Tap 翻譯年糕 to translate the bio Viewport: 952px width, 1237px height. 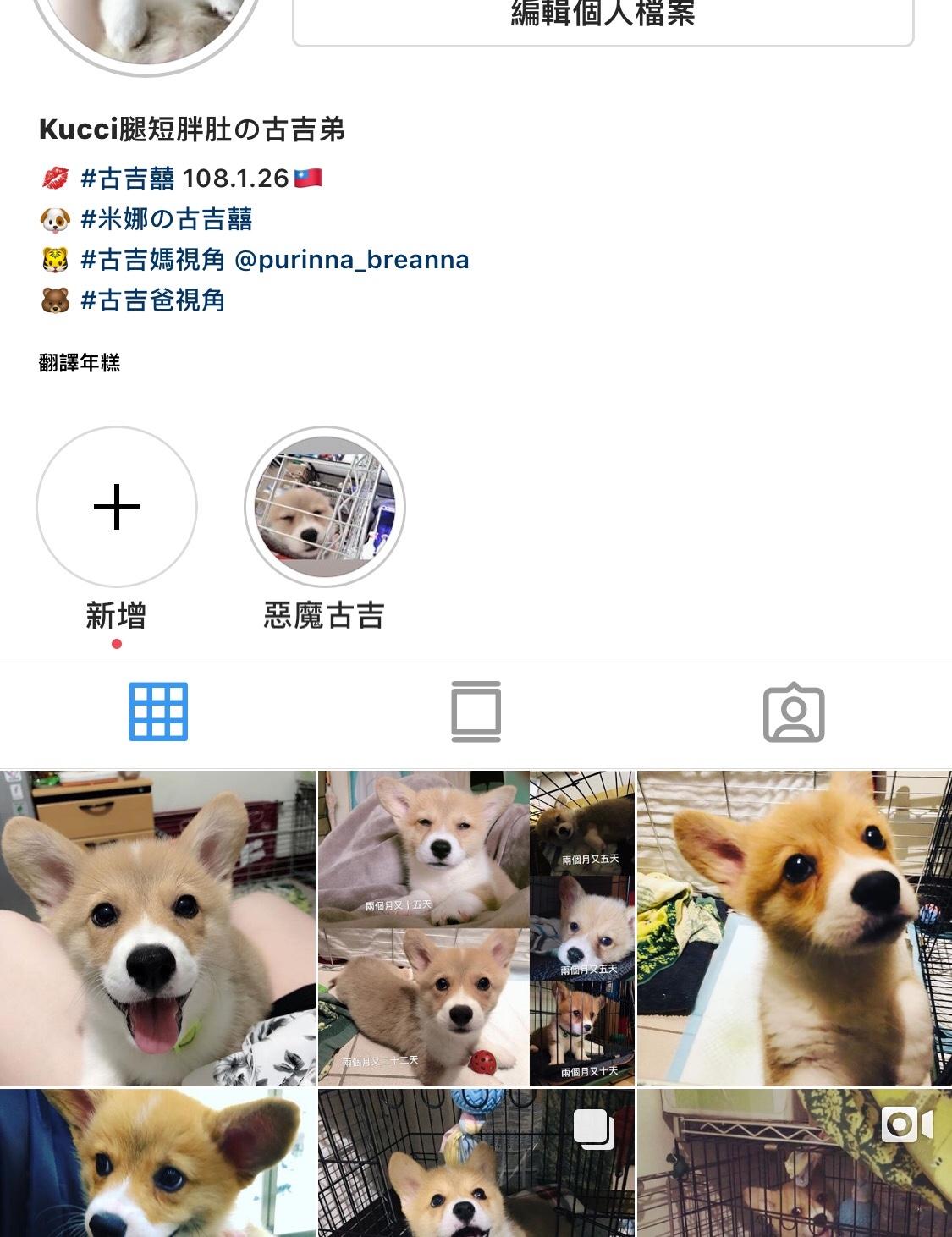80,363
